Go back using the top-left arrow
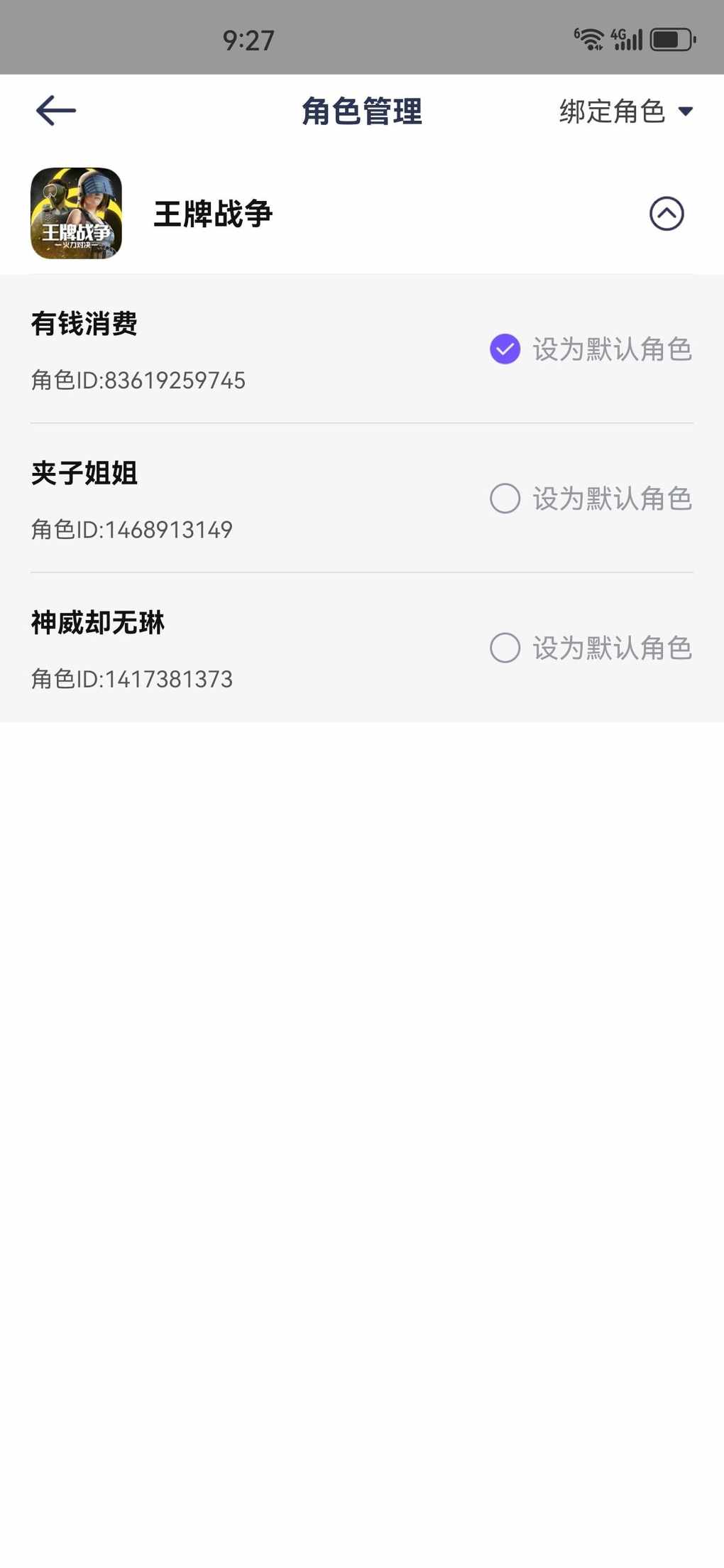The height and width of the screenshot is (1568, 724). (x=56, y=111)
